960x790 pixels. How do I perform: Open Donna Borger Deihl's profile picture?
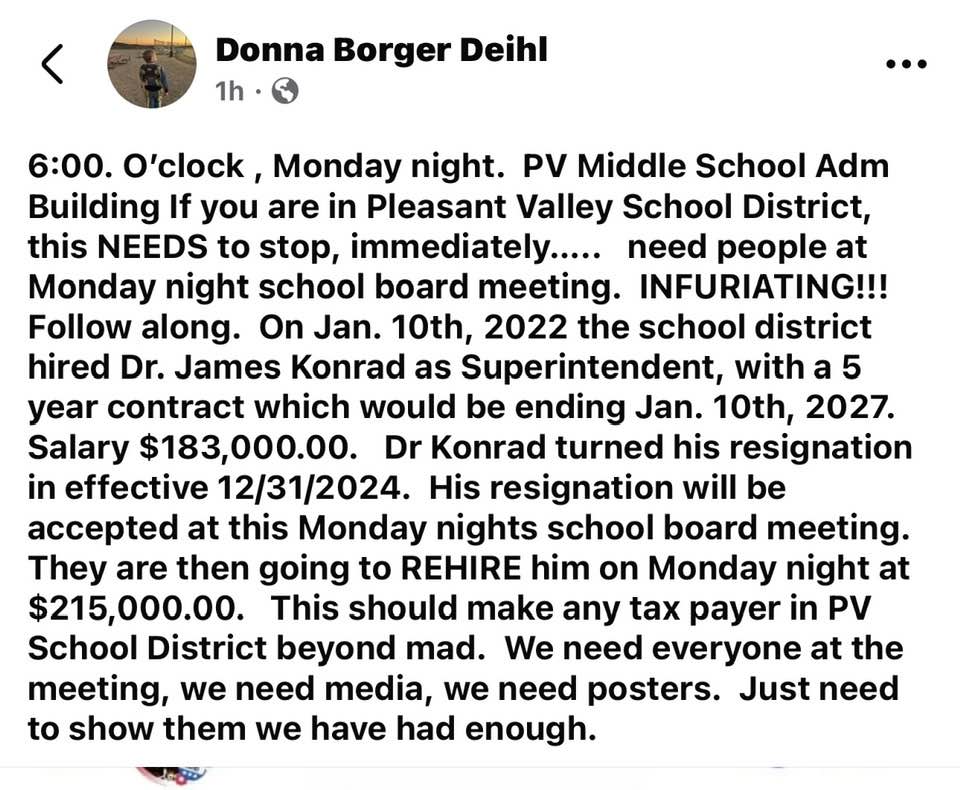coord(152,63)
